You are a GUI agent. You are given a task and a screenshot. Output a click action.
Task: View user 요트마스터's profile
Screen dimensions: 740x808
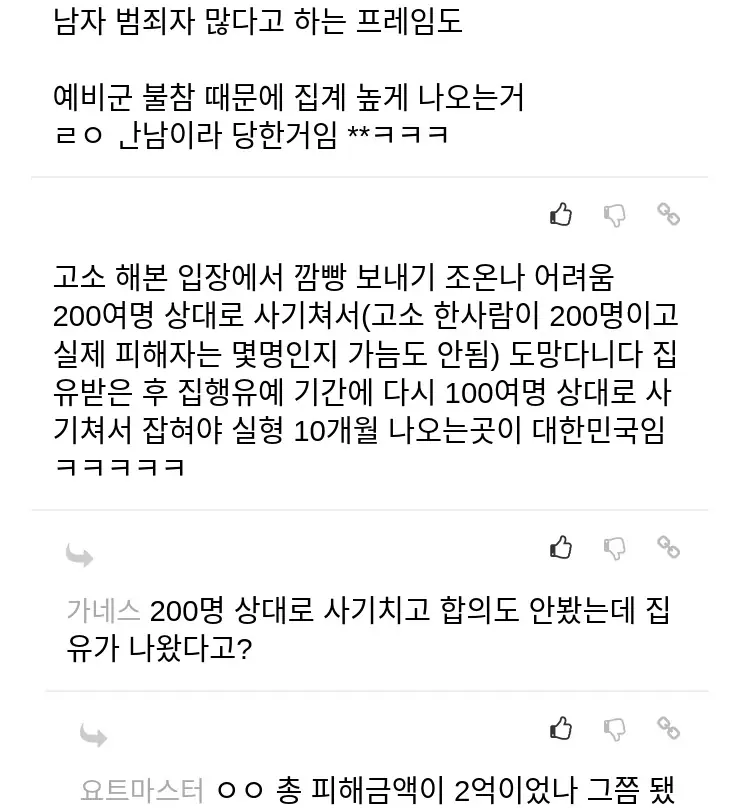(x=141, y=790)
